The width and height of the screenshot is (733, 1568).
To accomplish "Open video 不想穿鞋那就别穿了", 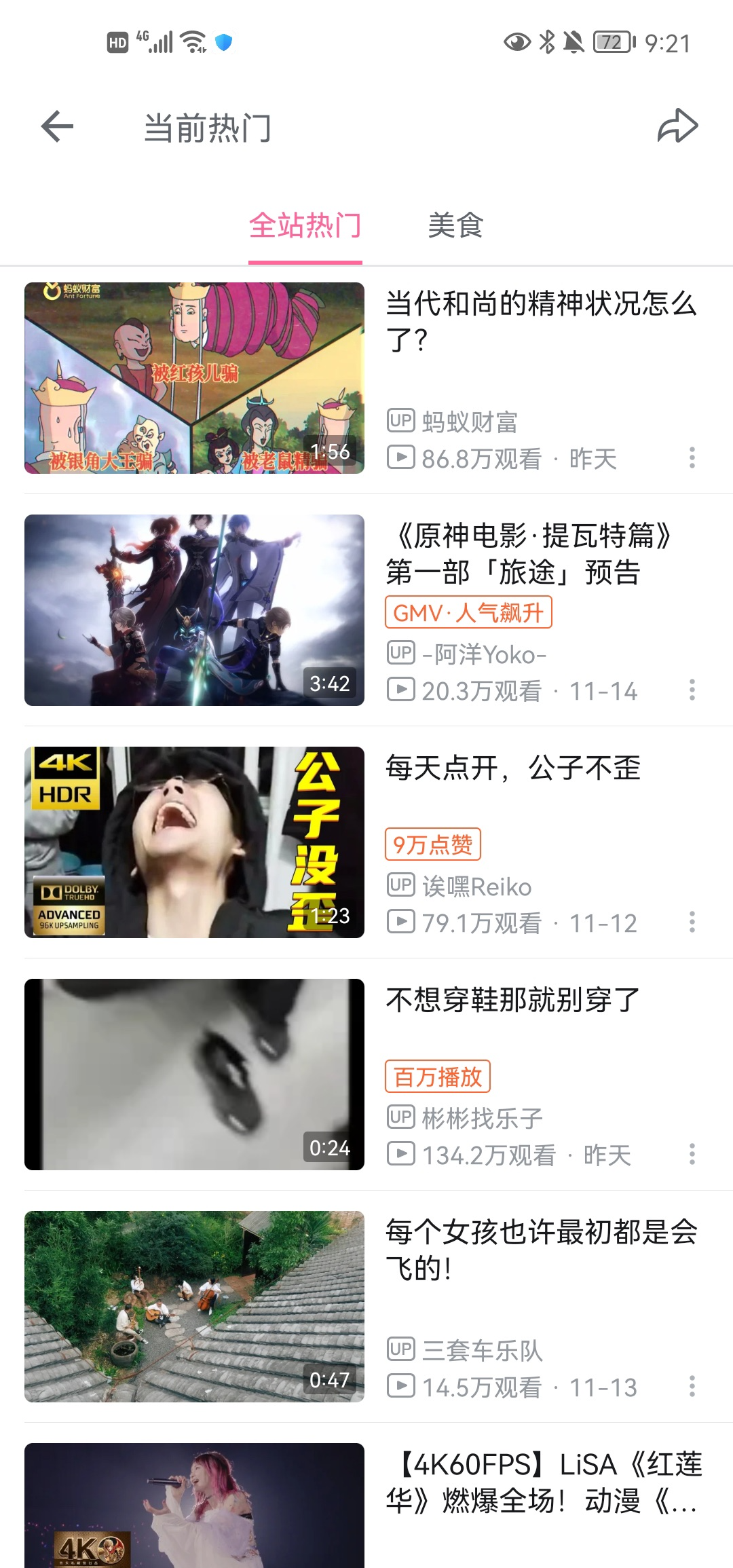I will point(194,1075).
